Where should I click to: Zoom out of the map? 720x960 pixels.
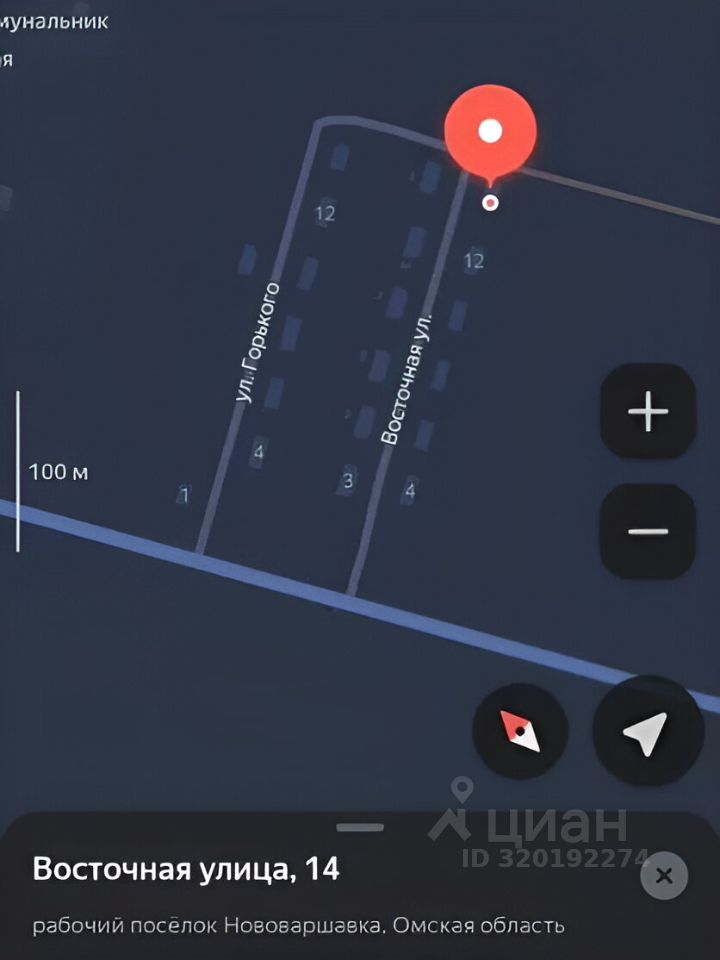[648, 531]
